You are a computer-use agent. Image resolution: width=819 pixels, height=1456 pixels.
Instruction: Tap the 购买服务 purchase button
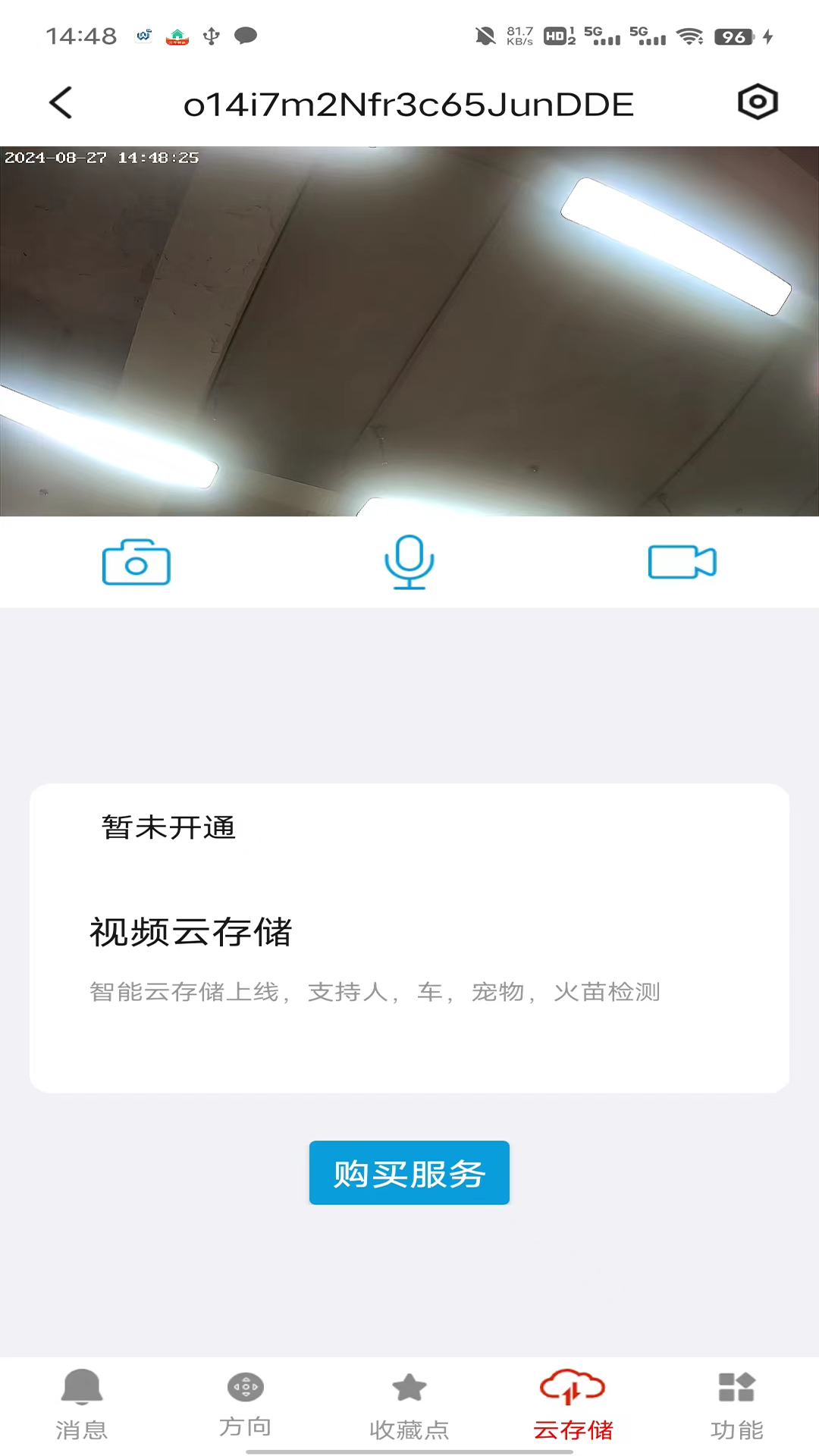(x=409, y=1172)
